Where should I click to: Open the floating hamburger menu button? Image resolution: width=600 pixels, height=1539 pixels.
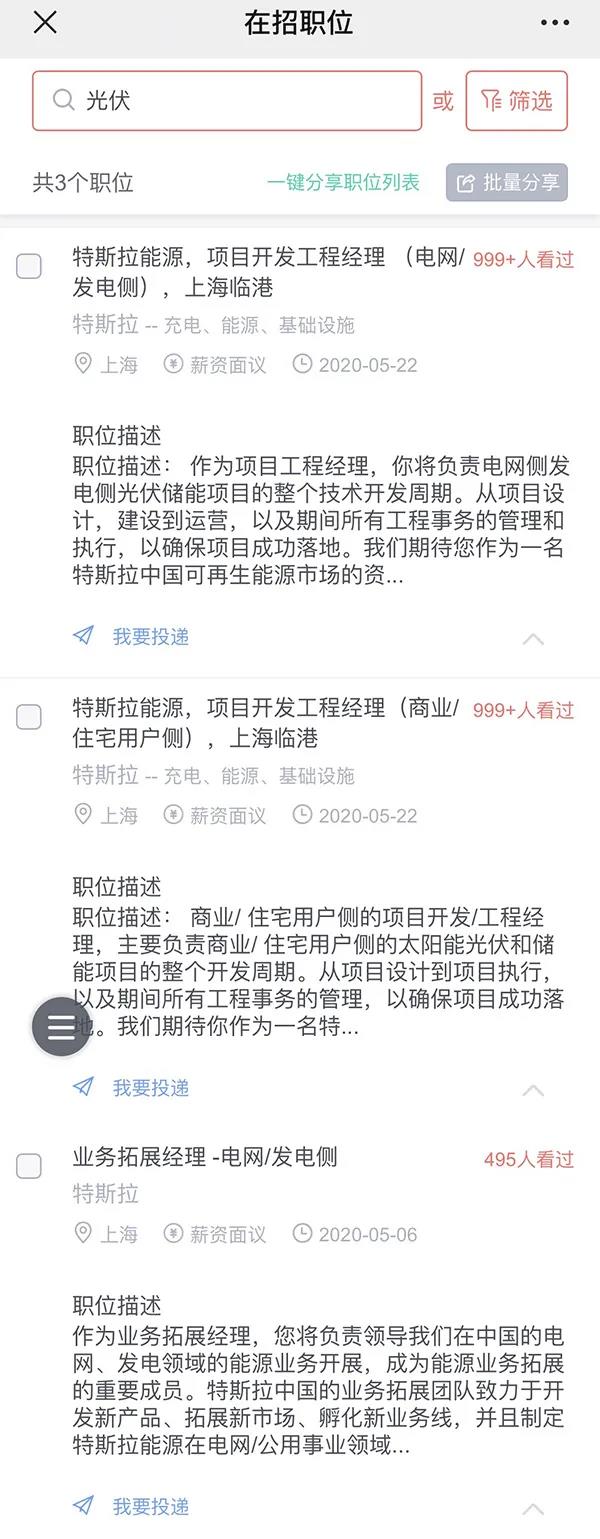(62, 1027)
